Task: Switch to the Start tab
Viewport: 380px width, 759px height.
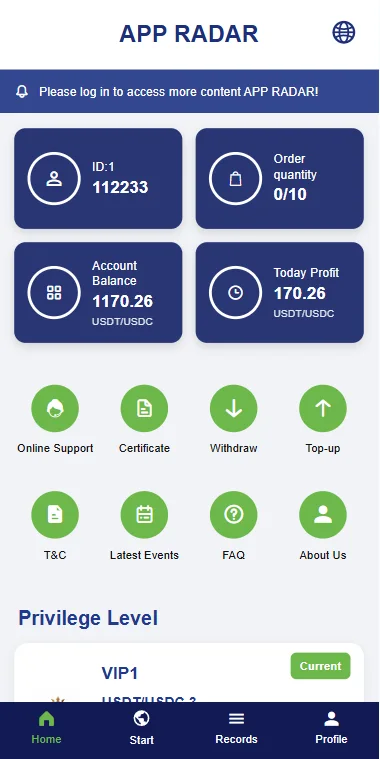Action: (141, 728)
